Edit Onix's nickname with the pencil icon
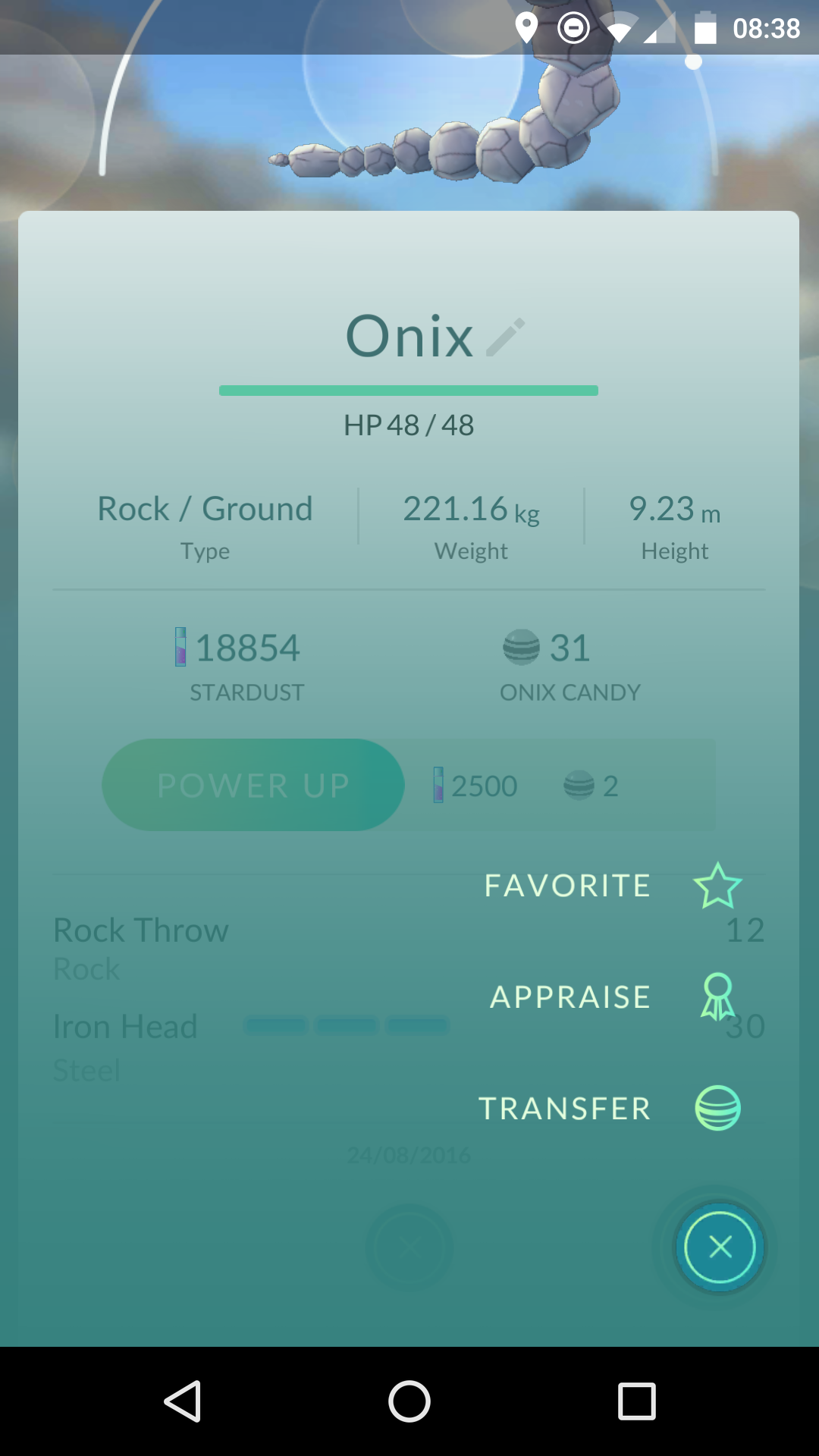The height and width of the screenshot is (1456, 819). (x=506, y=337)
